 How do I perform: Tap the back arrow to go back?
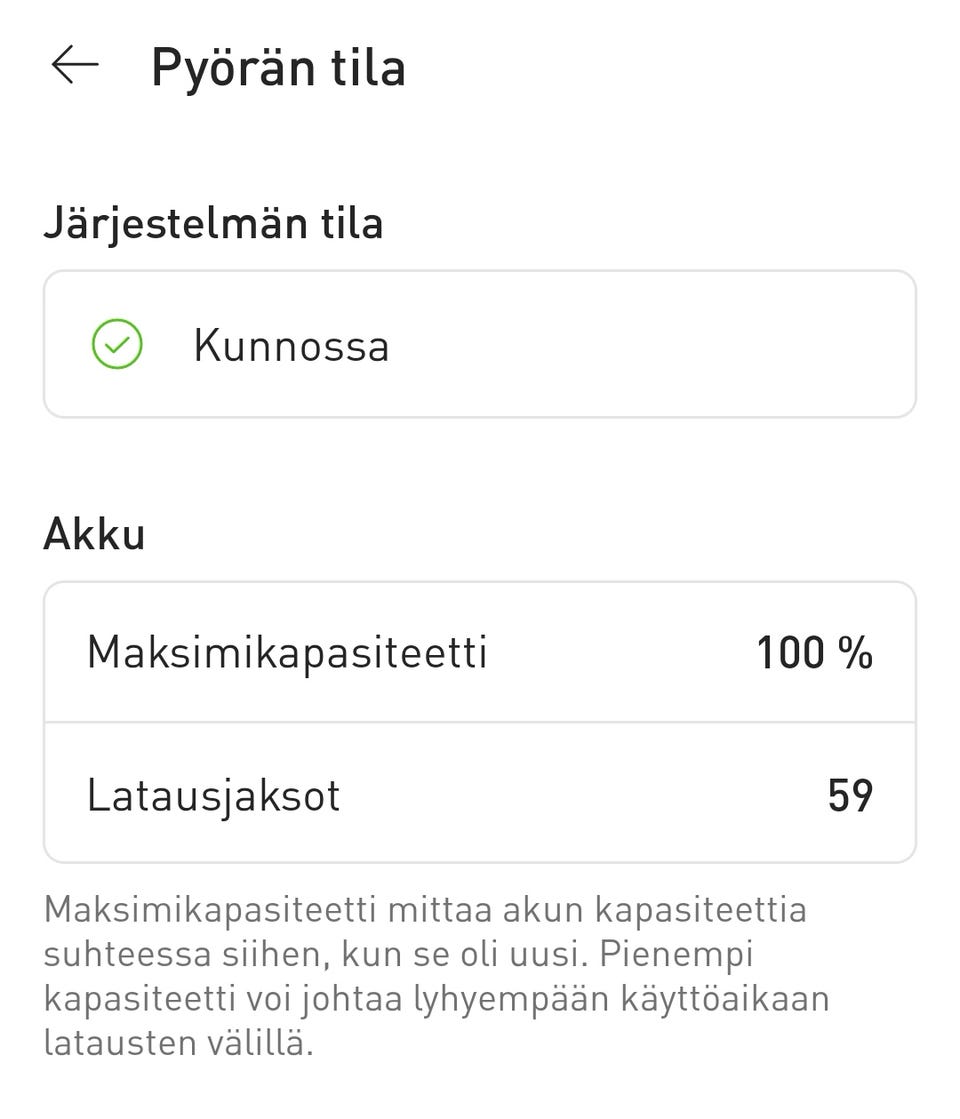pos(75,66)
